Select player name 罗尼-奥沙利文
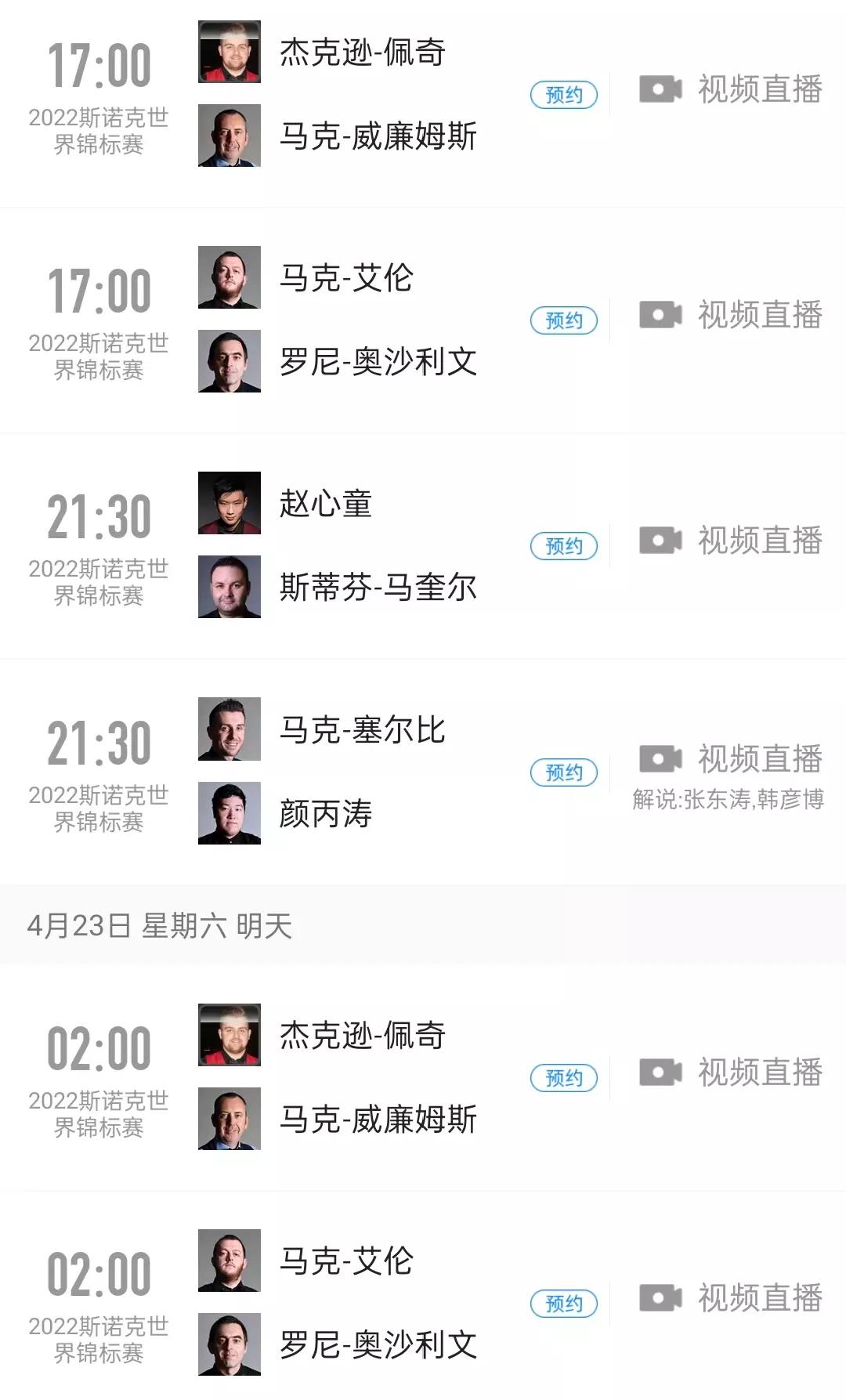Screen dimensions: 846x1400 pyautogui.click(x=378, y=363)
